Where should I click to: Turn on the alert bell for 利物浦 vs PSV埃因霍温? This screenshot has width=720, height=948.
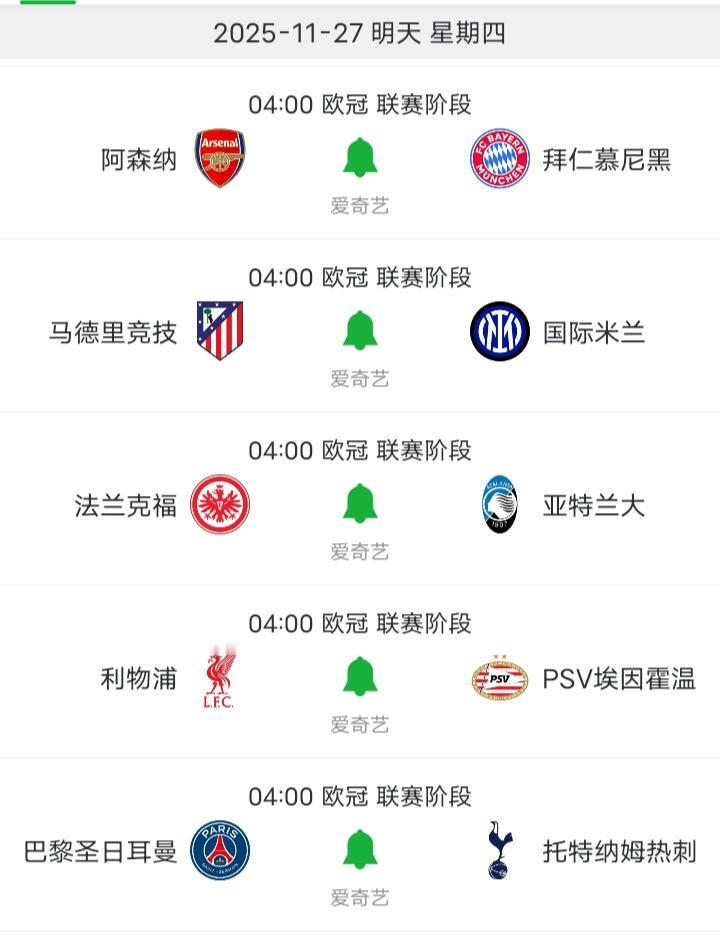click(x=360, y=677)
